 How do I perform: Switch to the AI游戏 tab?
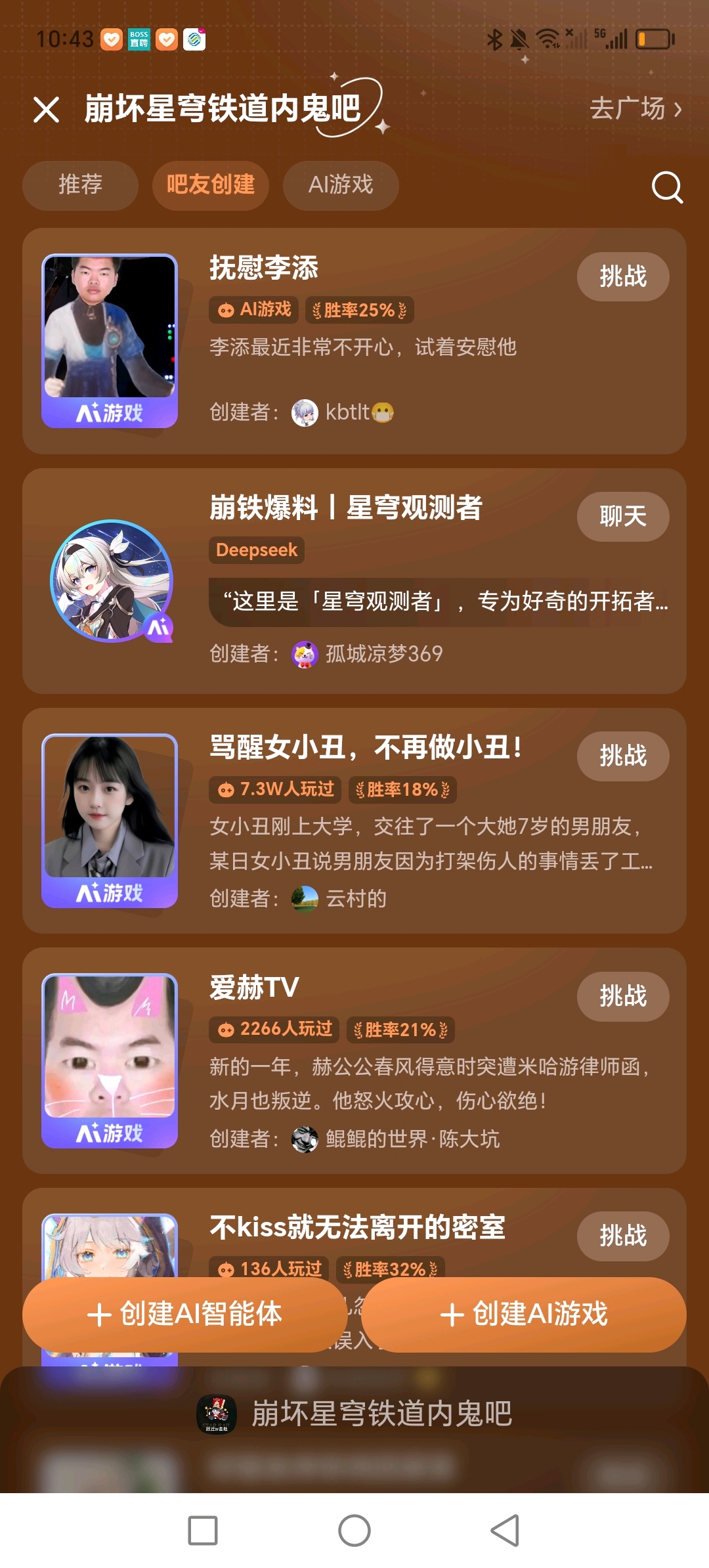(341, 185)
